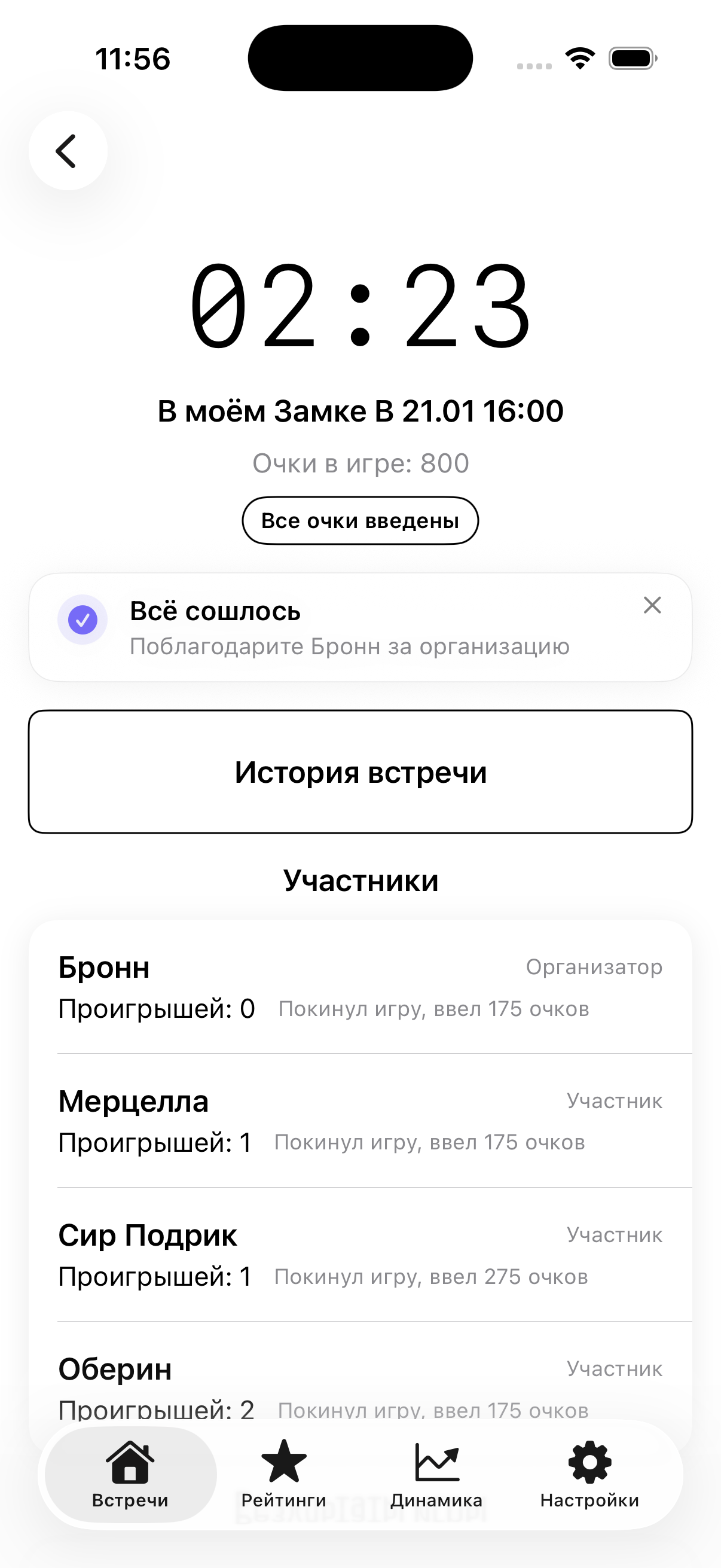Click the purple checkmark in the notification

click(x=83, y=620)
